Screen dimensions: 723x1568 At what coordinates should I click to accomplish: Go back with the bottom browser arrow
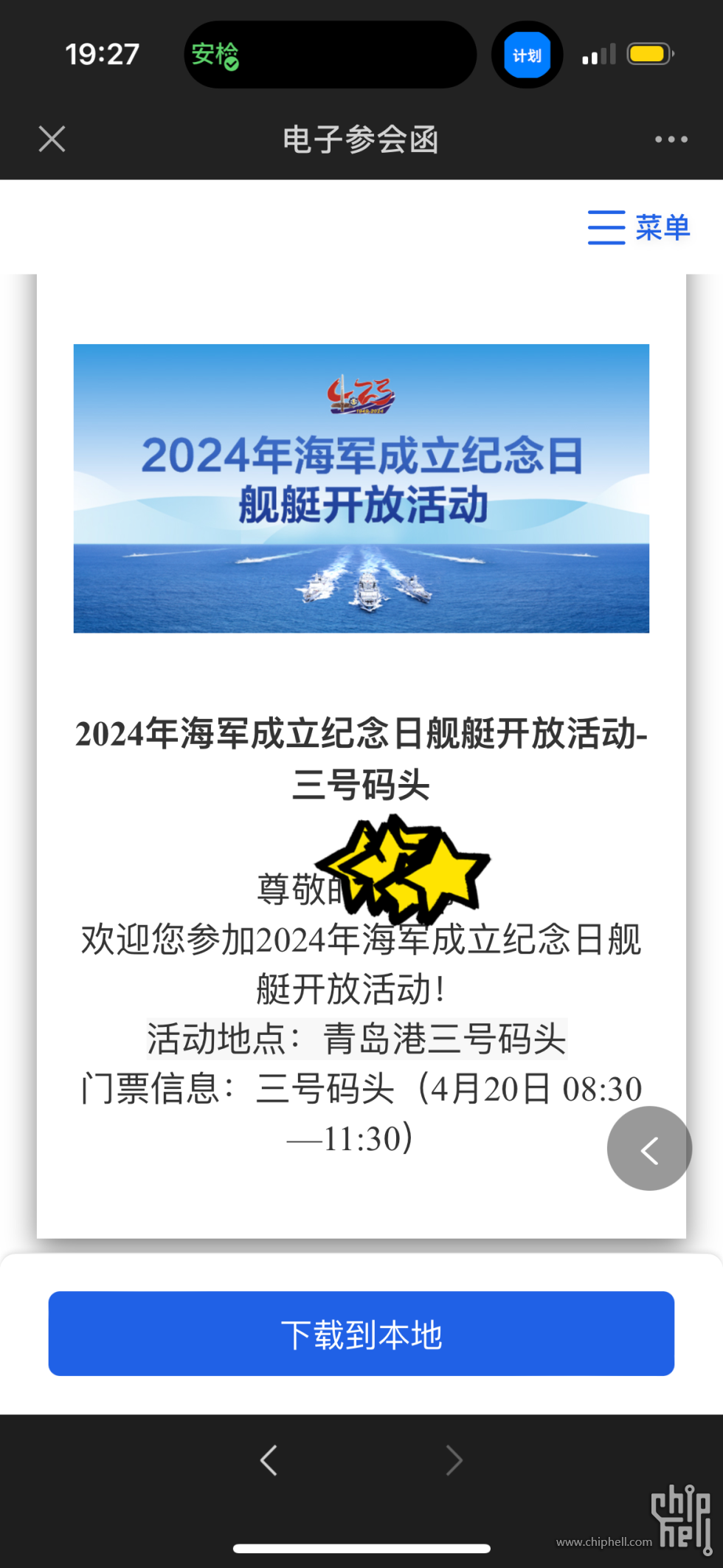point(269,1460)
